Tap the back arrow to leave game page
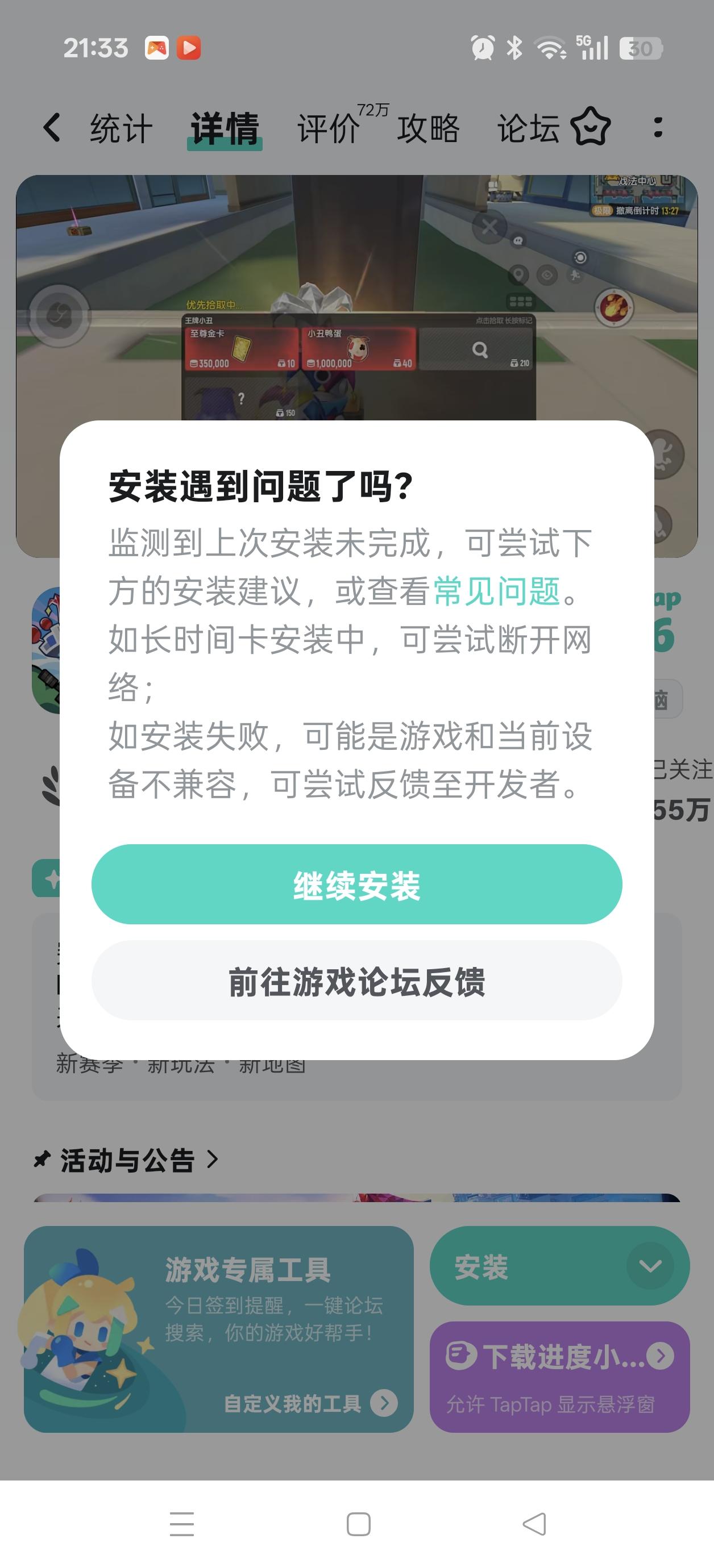This screenshot has width=714, height=1568. coord(52,127)
